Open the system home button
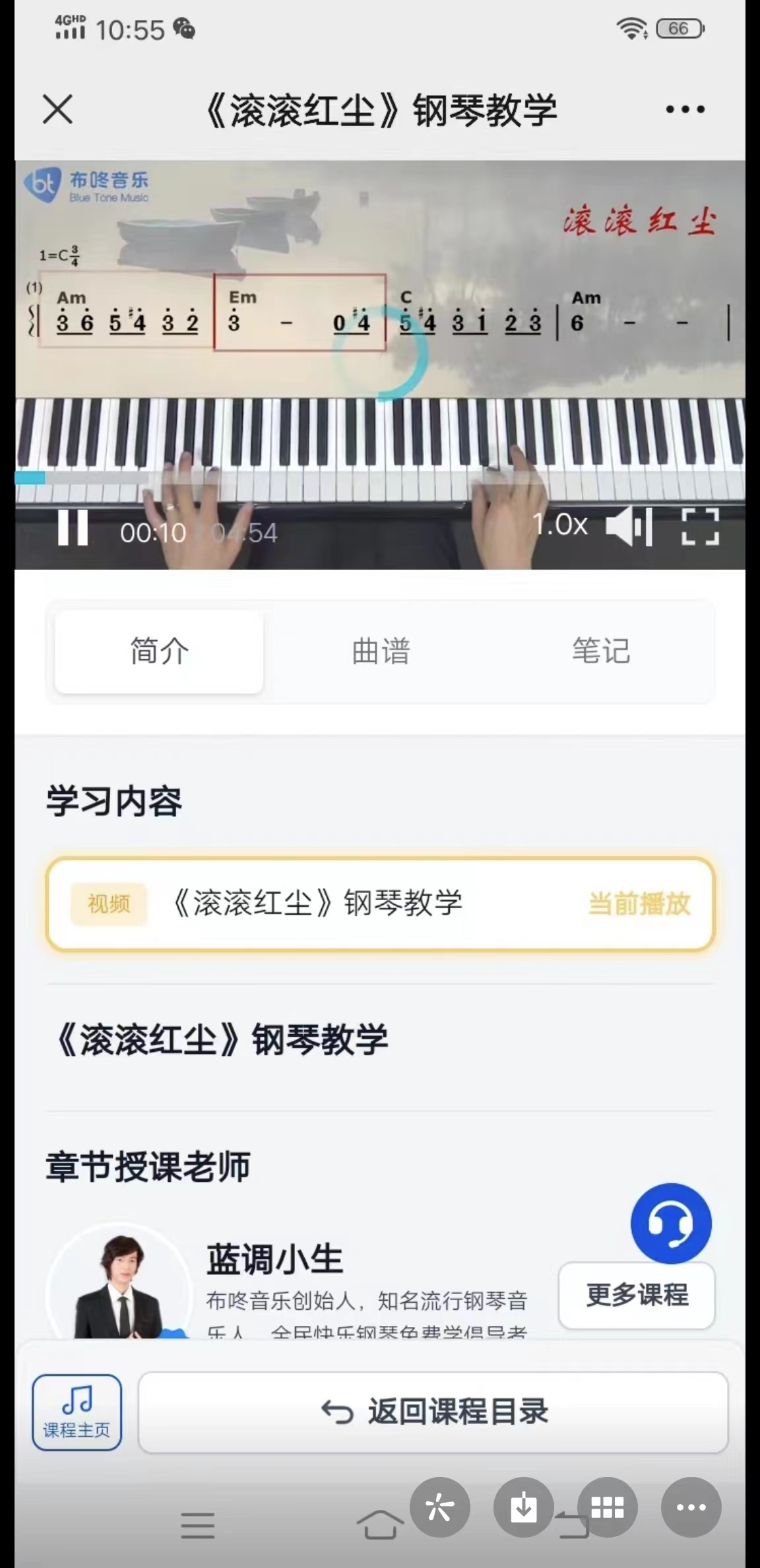Screen dimensions: 760x1568 coord(380,1524)
